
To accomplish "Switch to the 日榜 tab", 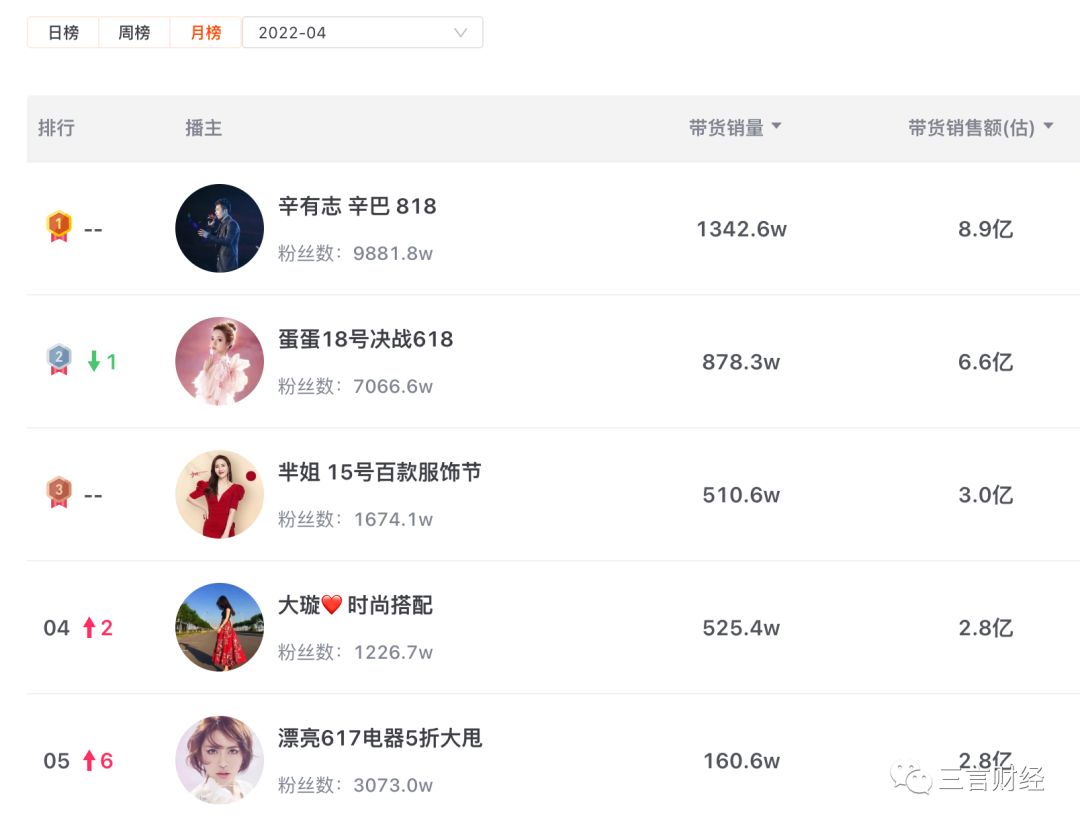I will point(63,33).
